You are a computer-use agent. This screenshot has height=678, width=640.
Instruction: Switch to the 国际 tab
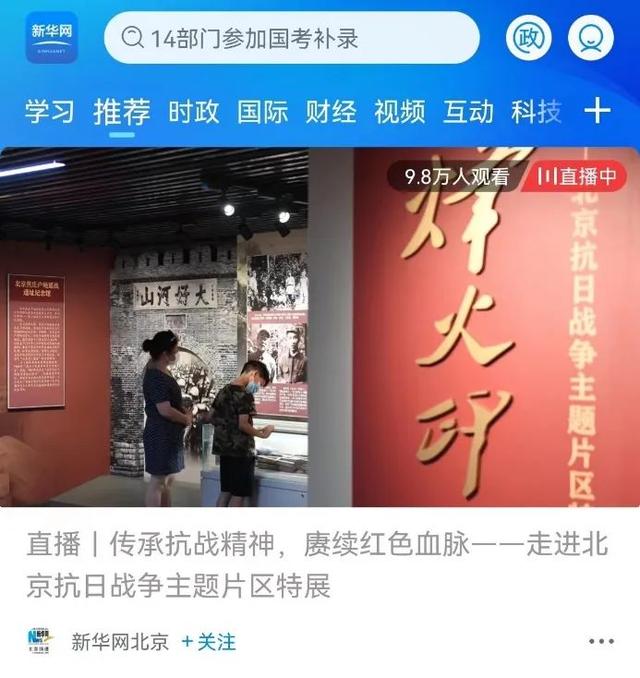pyautogui.click(x=262, y=111)
